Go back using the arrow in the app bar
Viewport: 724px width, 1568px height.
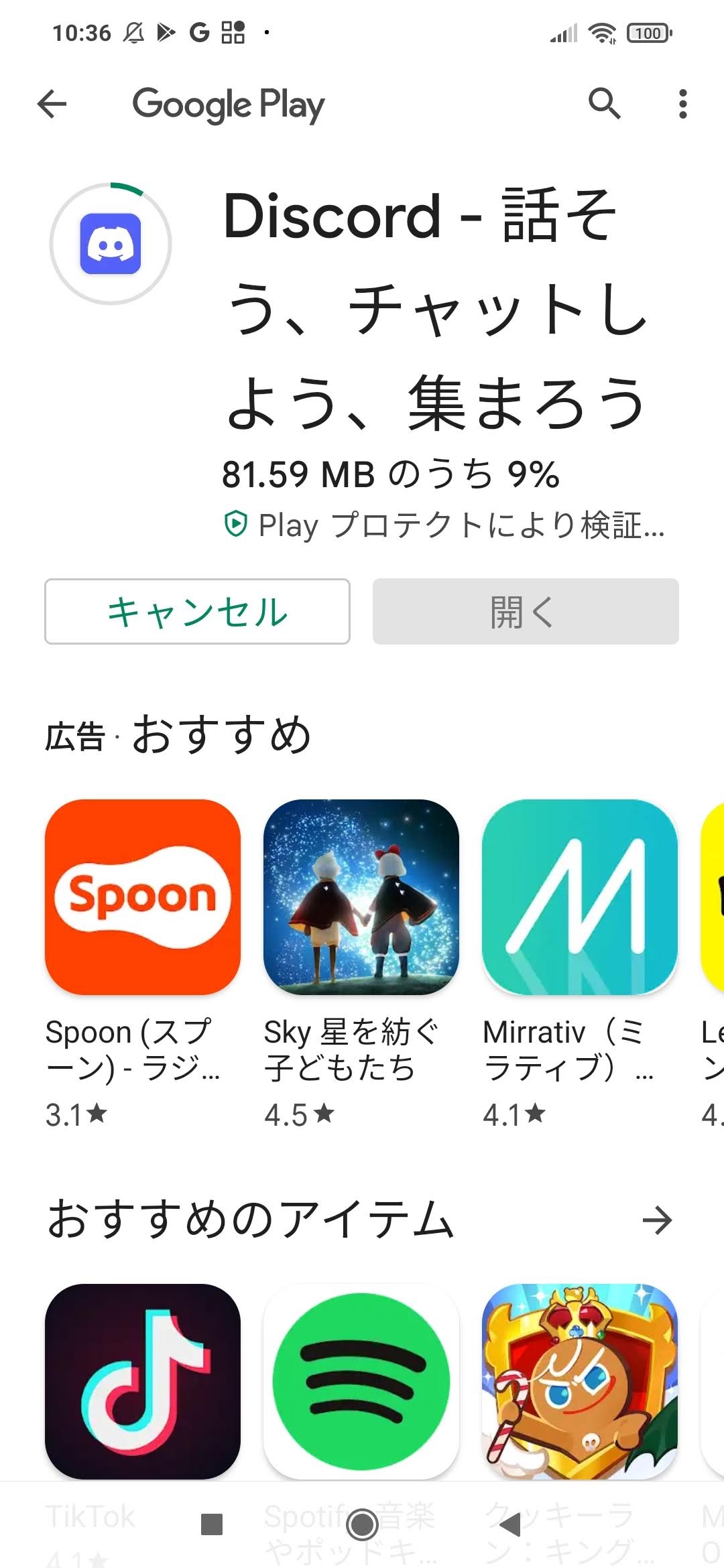[52, 105]
